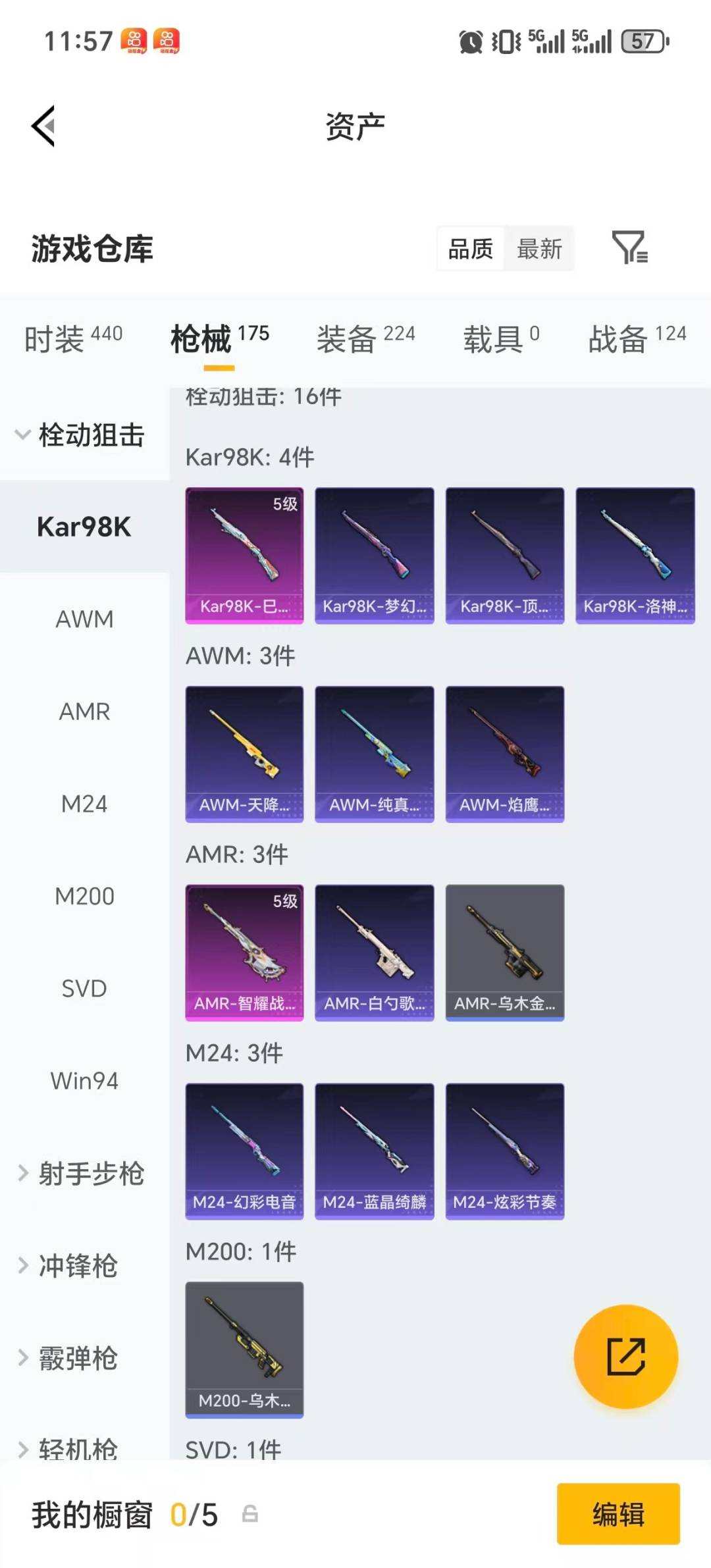Tap the vibrate mode status icon
This screenshot has width=711, height=1568.
coord(504,41)
